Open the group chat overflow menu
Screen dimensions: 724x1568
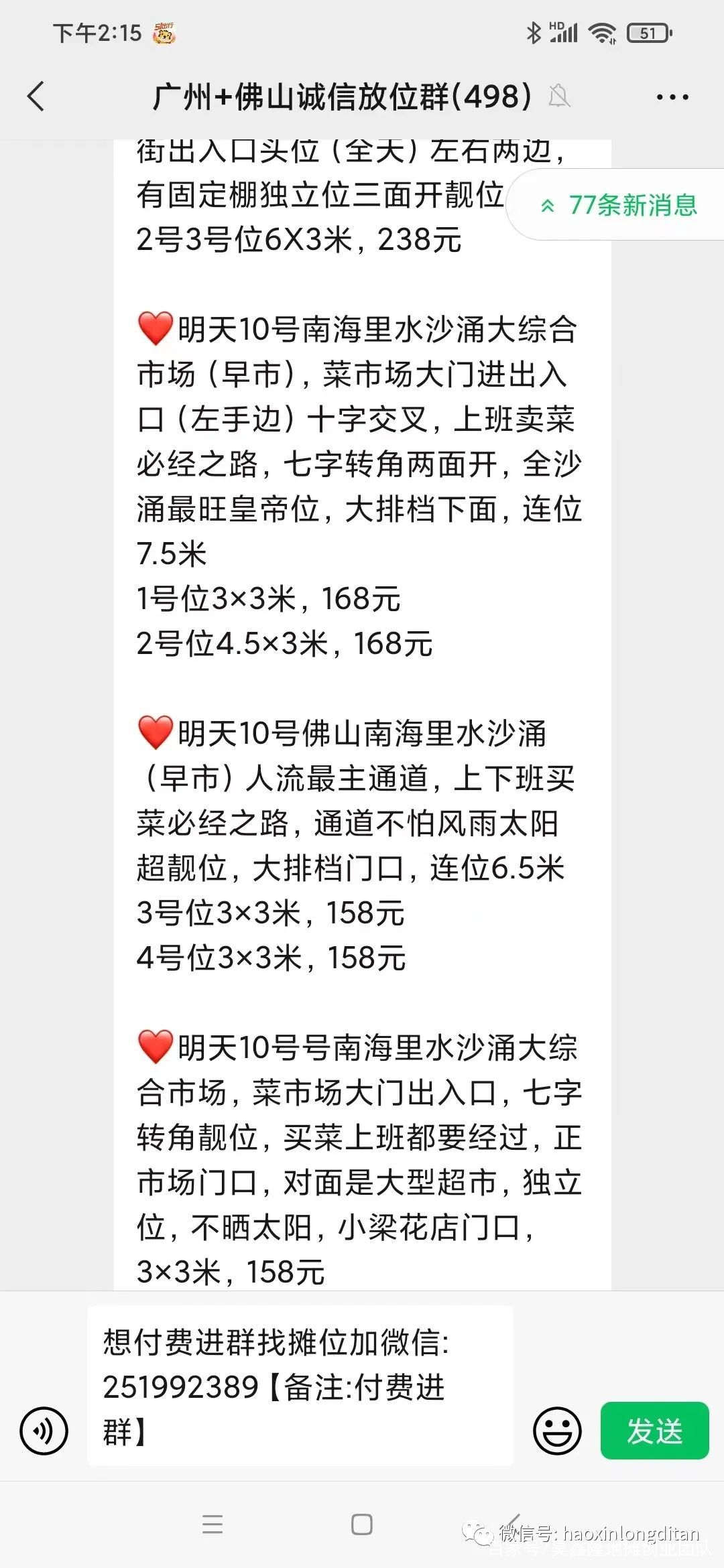[672, 97]
